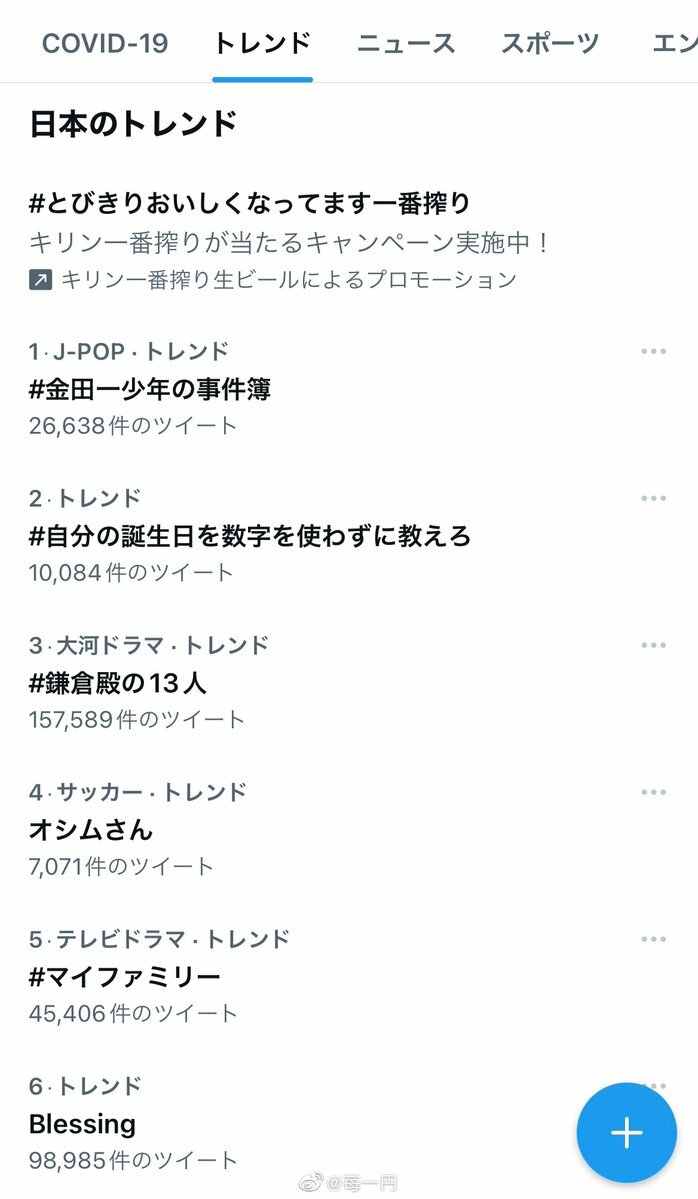Screen dimensions: 698x1199
Task: Open more options for #自分の誕生日を数字を使わずに教えろ
Action: (653, 498)
